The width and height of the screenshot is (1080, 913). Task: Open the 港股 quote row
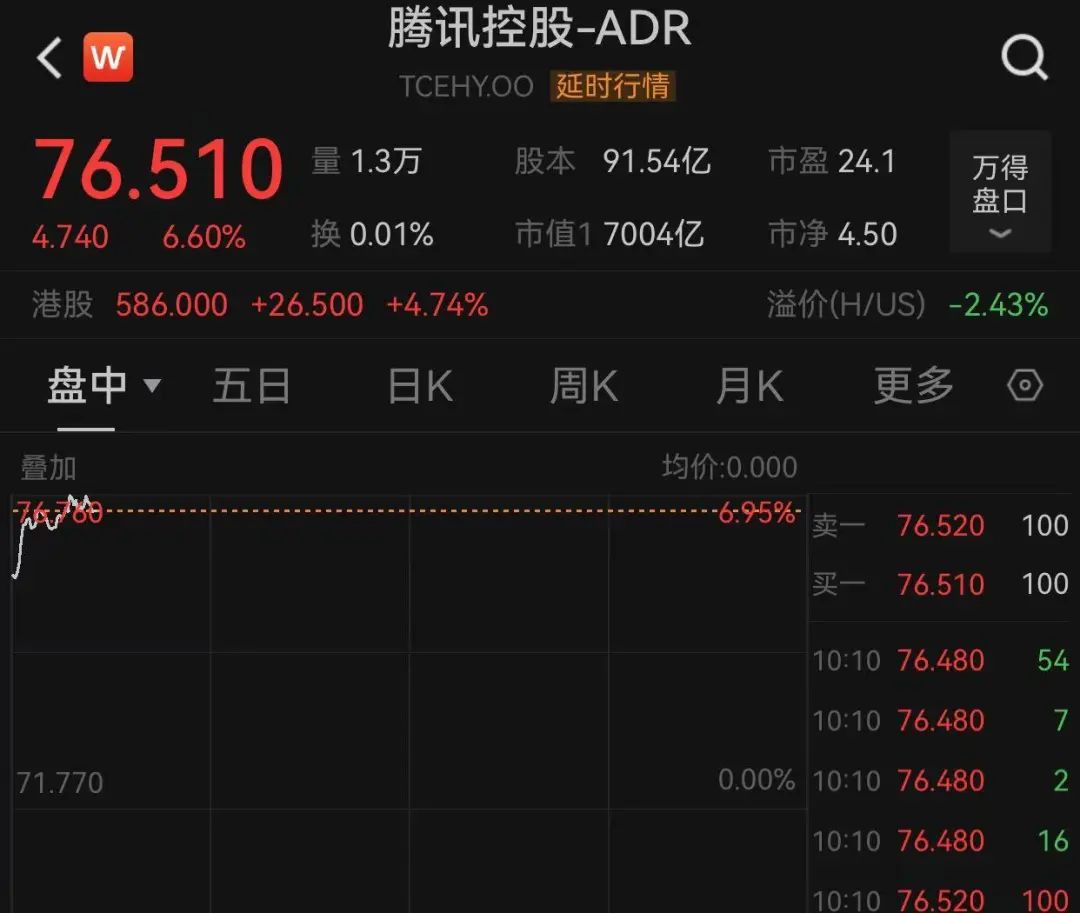tap(260, 305)
